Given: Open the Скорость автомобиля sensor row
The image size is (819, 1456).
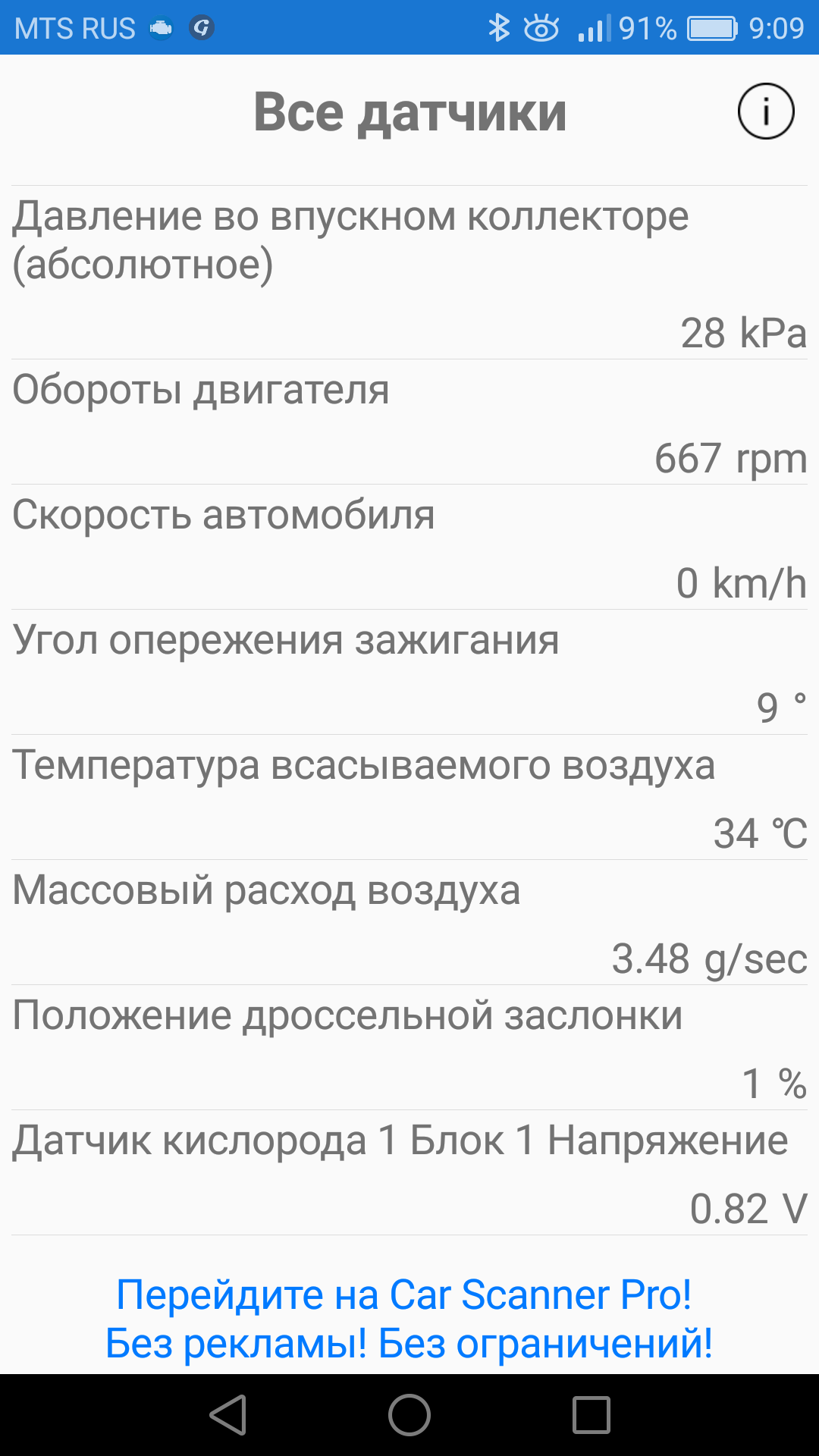Looking at the screenshot, I should point(409,547).
